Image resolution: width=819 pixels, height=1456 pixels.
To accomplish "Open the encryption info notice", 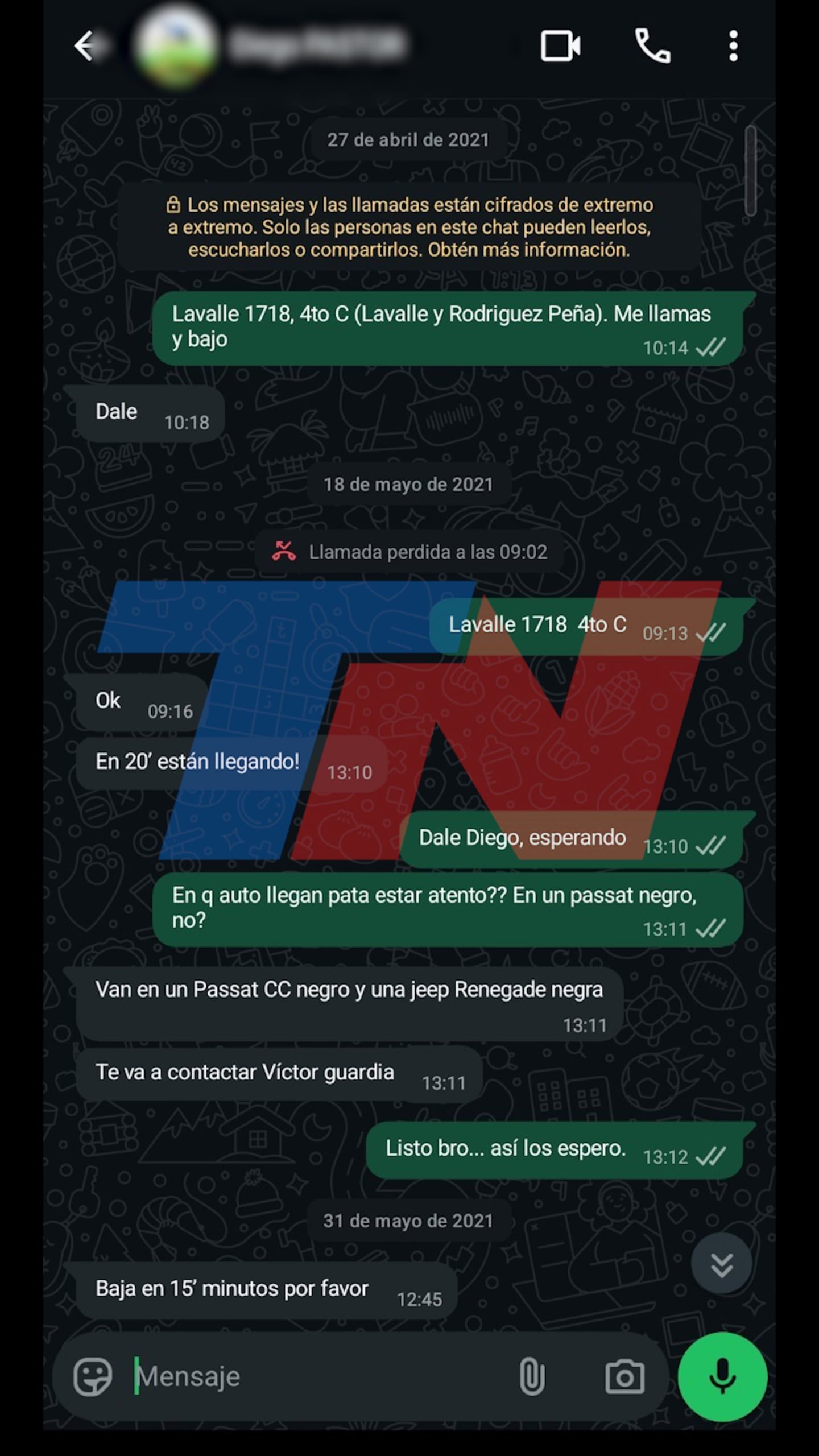I will click(409, 227).
